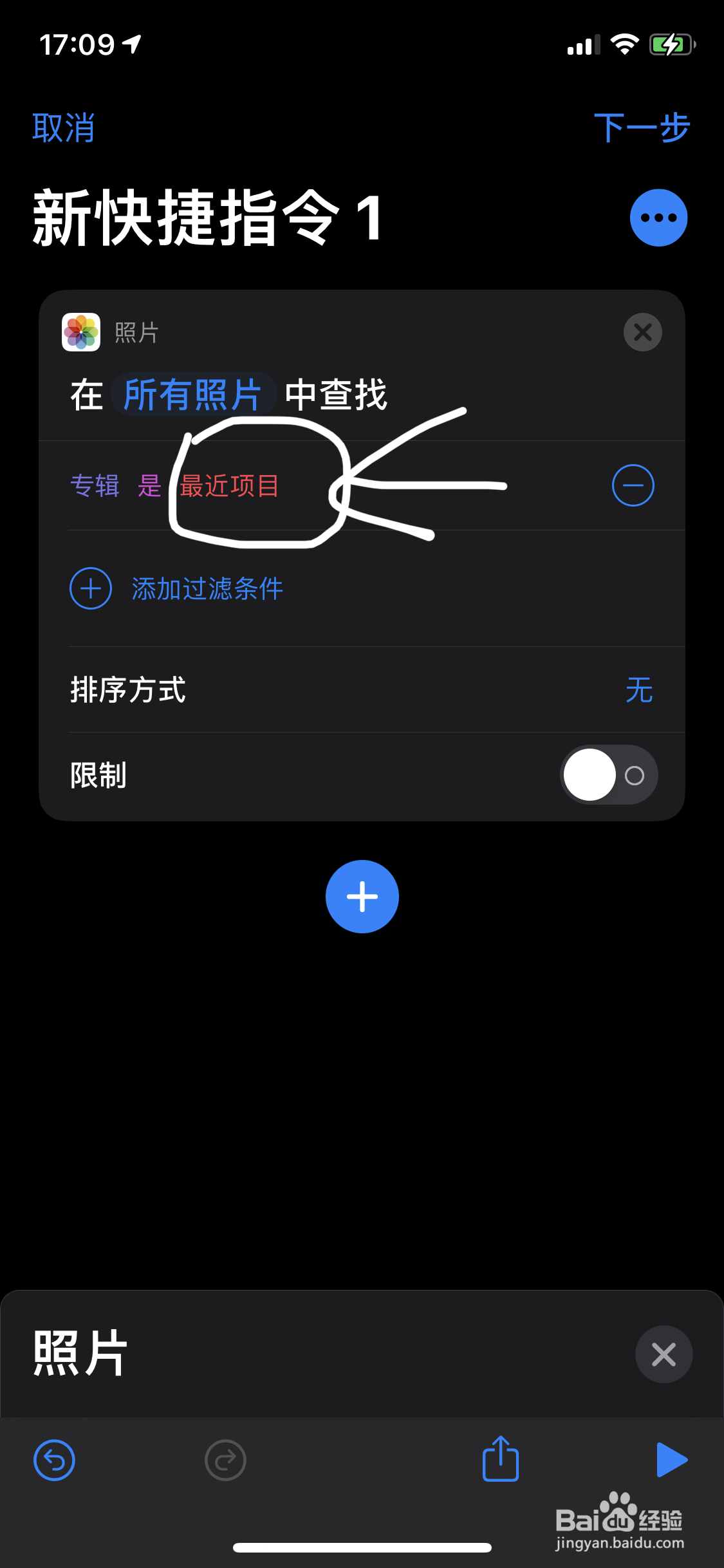Select the 专辑 filter type
The image size is (724, 1568).
tap(96, 487)
